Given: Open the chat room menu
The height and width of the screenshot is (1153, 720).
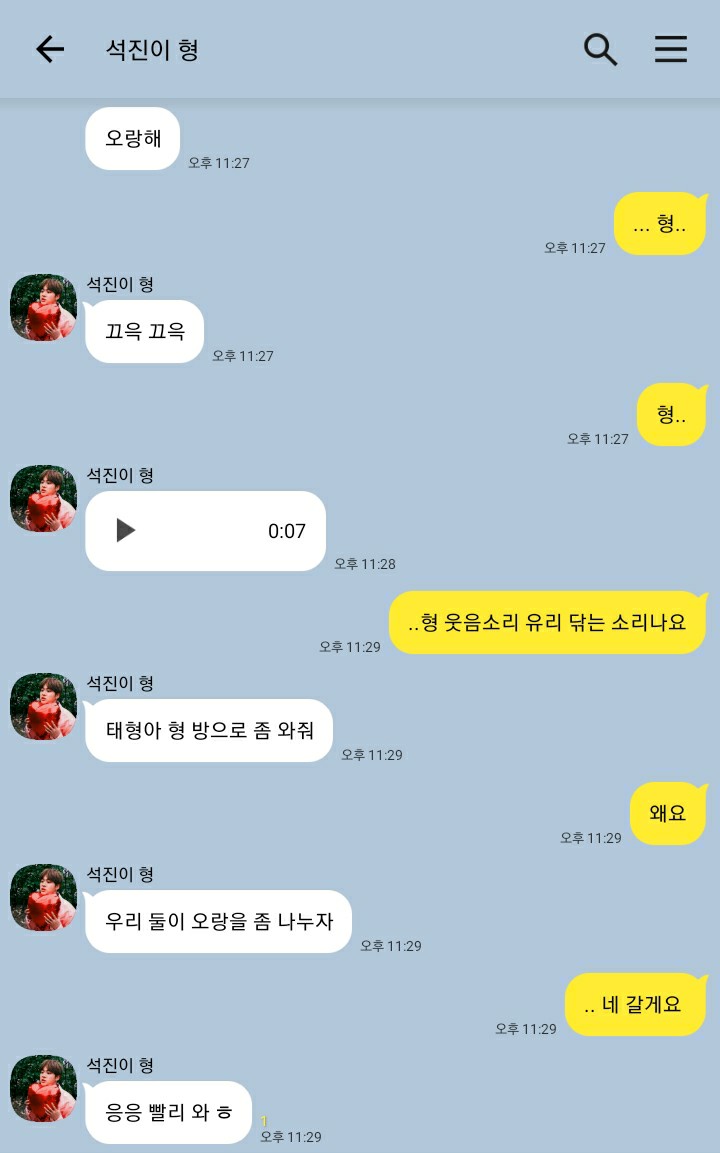Looking at the screenshot, I should tap(670, 49).
